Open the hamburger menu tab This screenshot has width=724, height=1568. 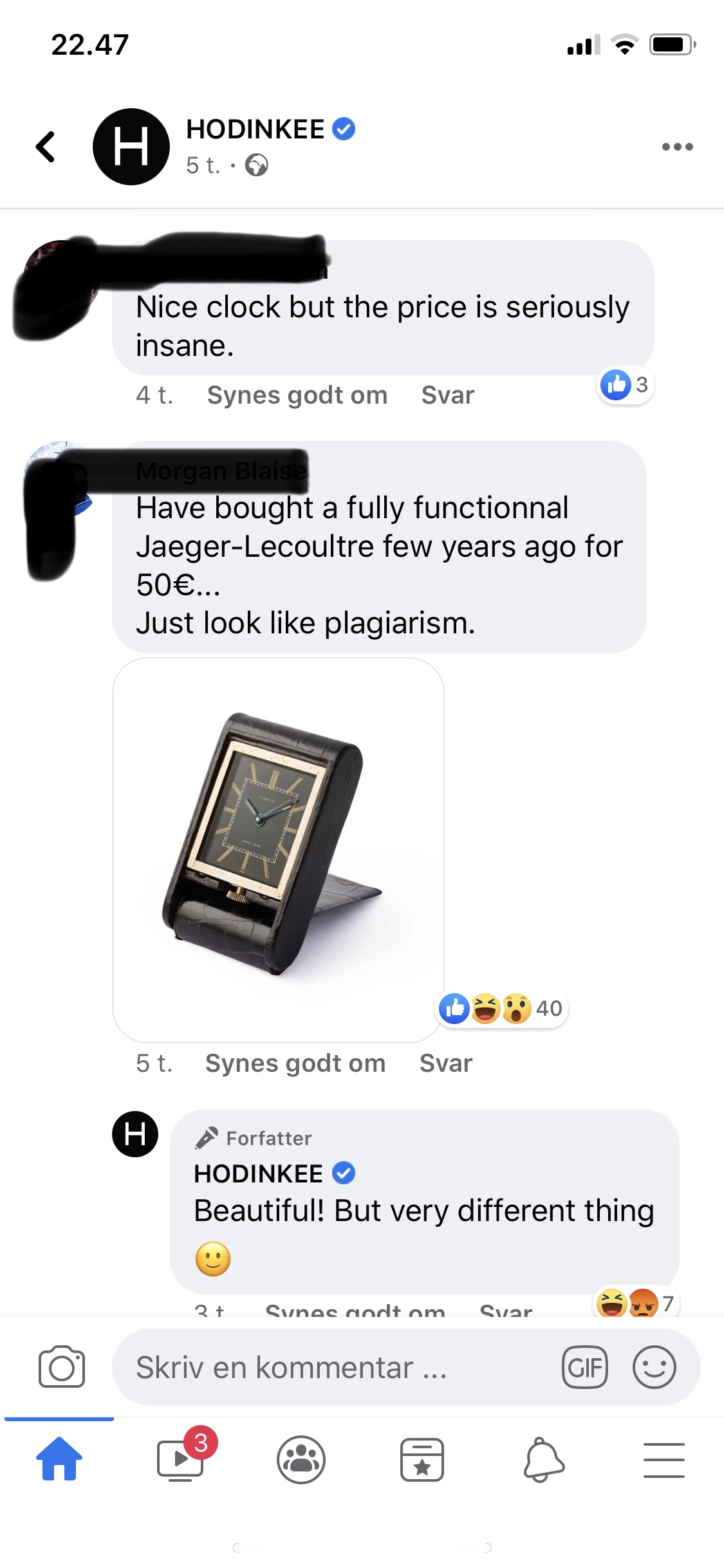click(x=664, y=1459)
